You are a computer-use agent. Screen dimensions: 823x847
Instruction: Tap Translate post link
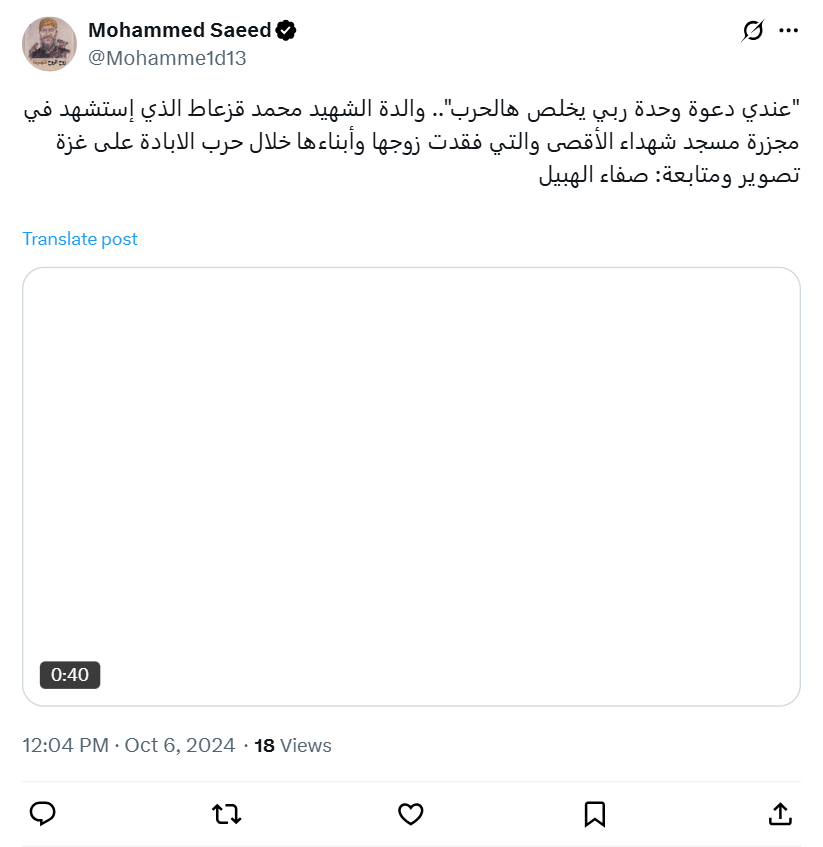[x=80, y=239]
